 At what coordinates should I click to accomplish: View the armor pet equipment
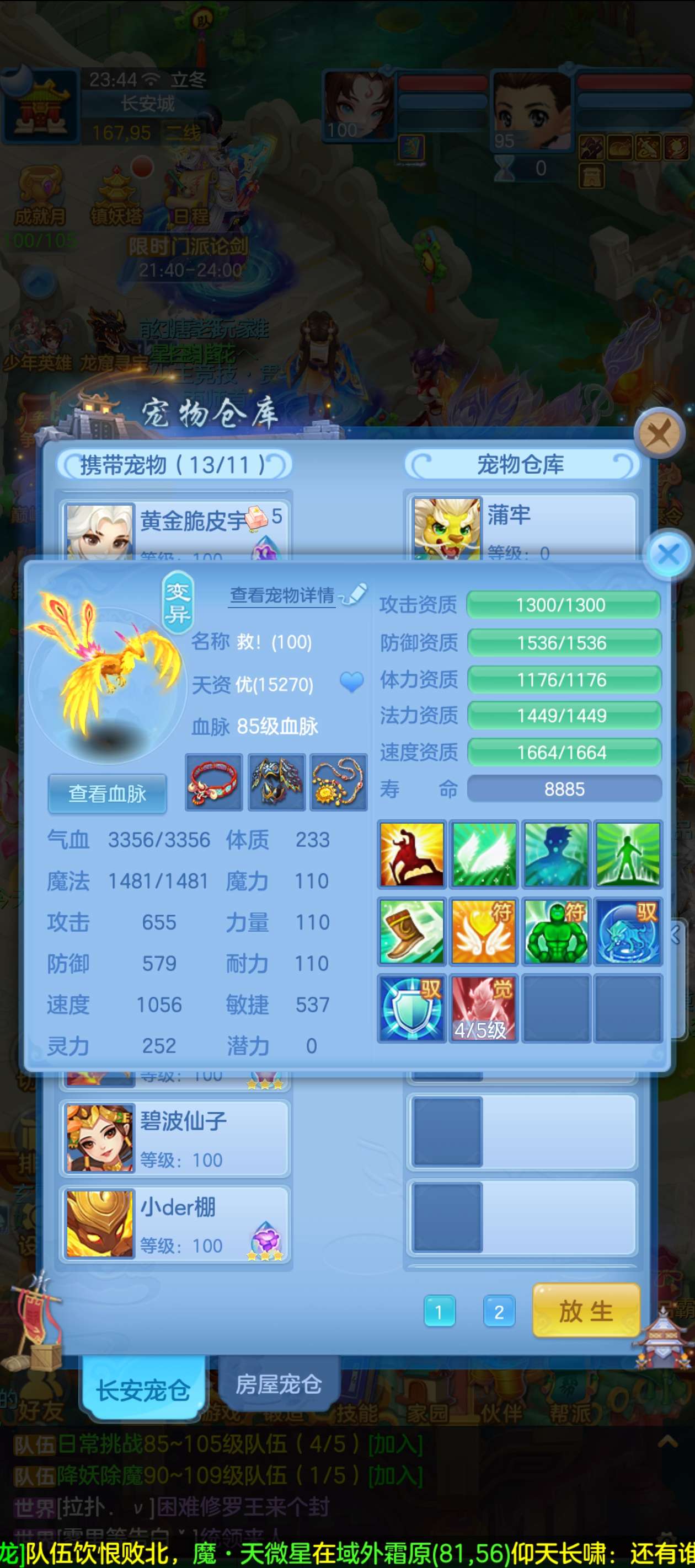tap(276, 782)
